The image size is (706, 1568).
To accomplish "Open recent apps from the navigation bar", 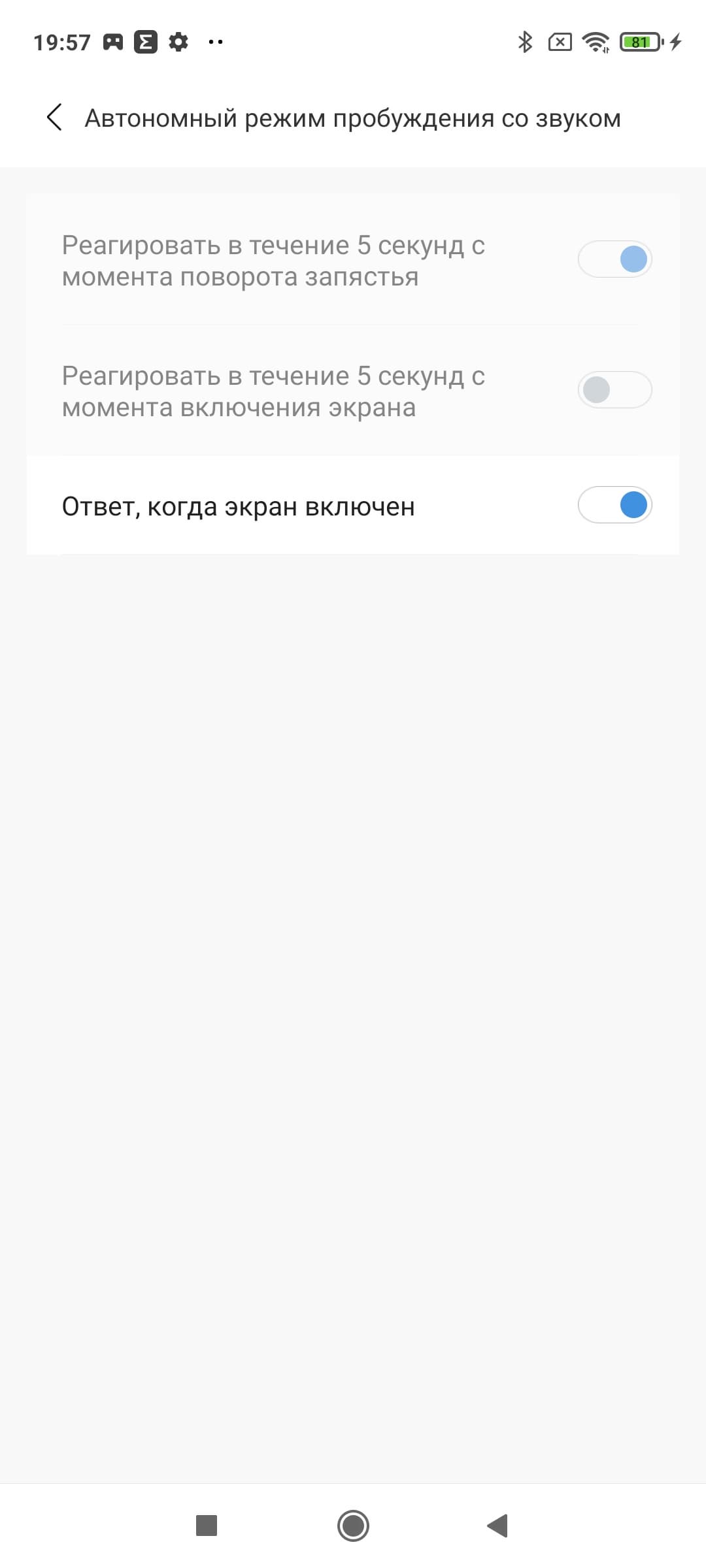I will (207, 1526).
